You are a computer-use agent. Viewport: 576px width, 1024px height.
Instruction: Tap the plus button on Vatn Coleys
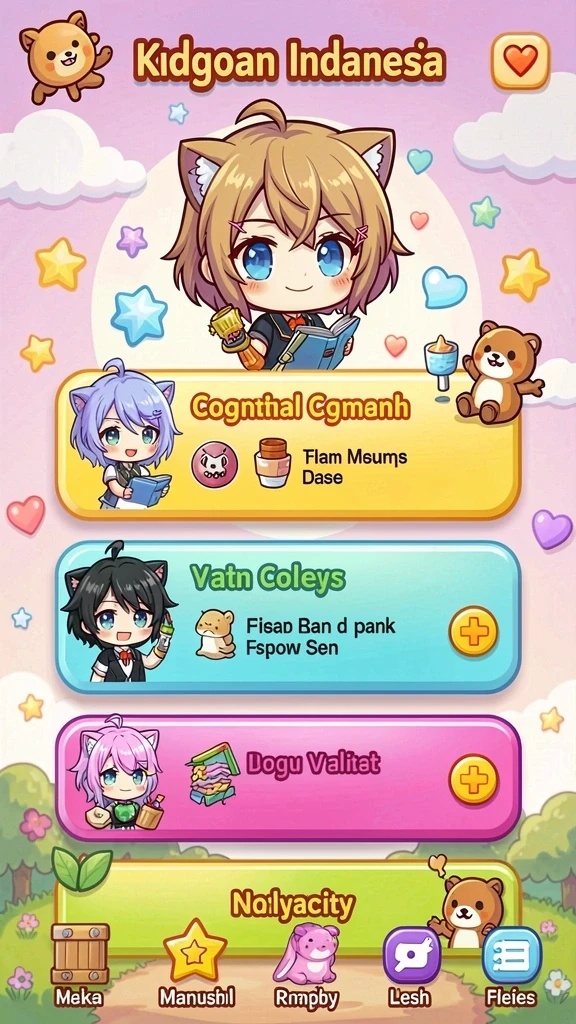(x=473, y=631)
